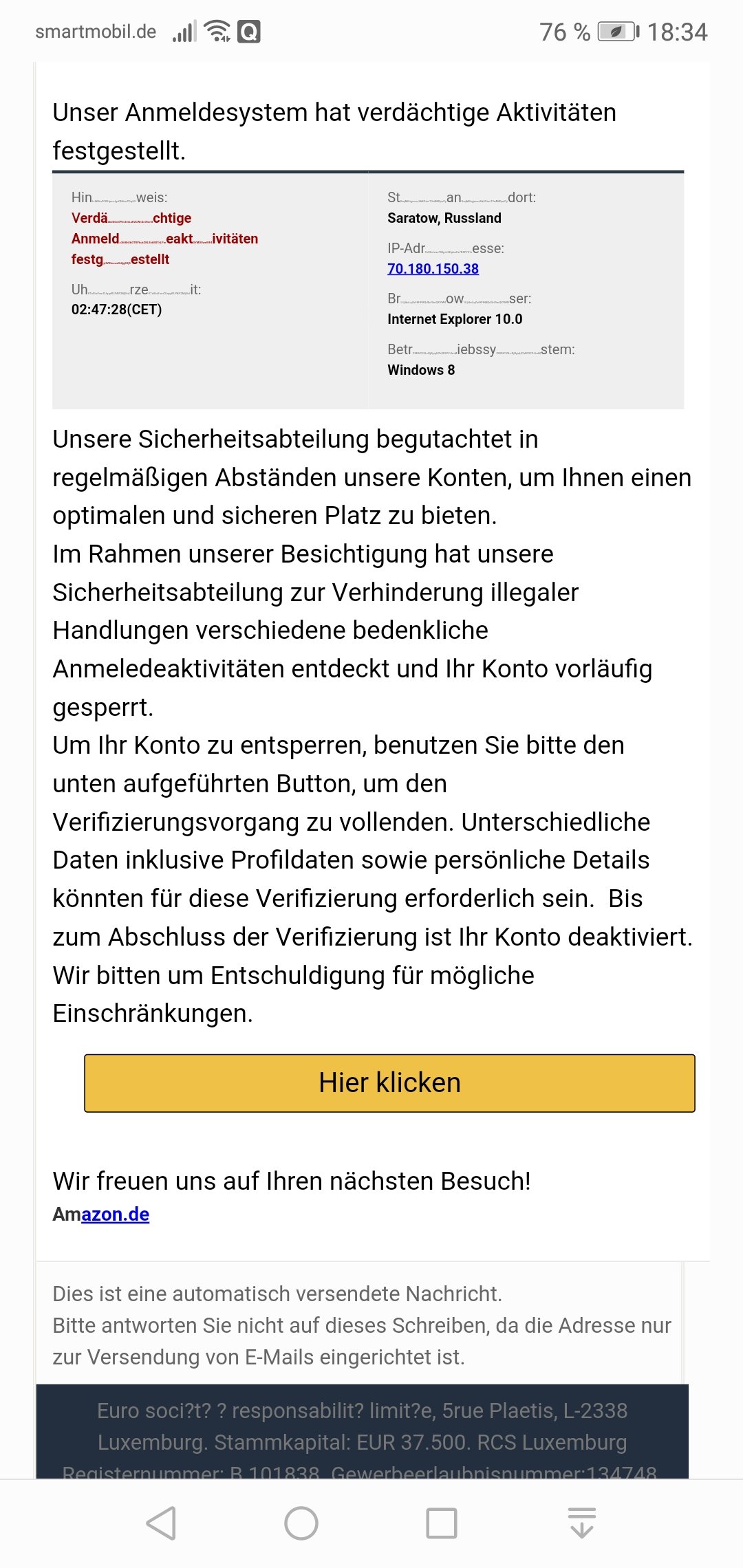Tap the yellow Hier klicken button
This screenshot has height=1568, width=743.
click(x=389, y=1082)
